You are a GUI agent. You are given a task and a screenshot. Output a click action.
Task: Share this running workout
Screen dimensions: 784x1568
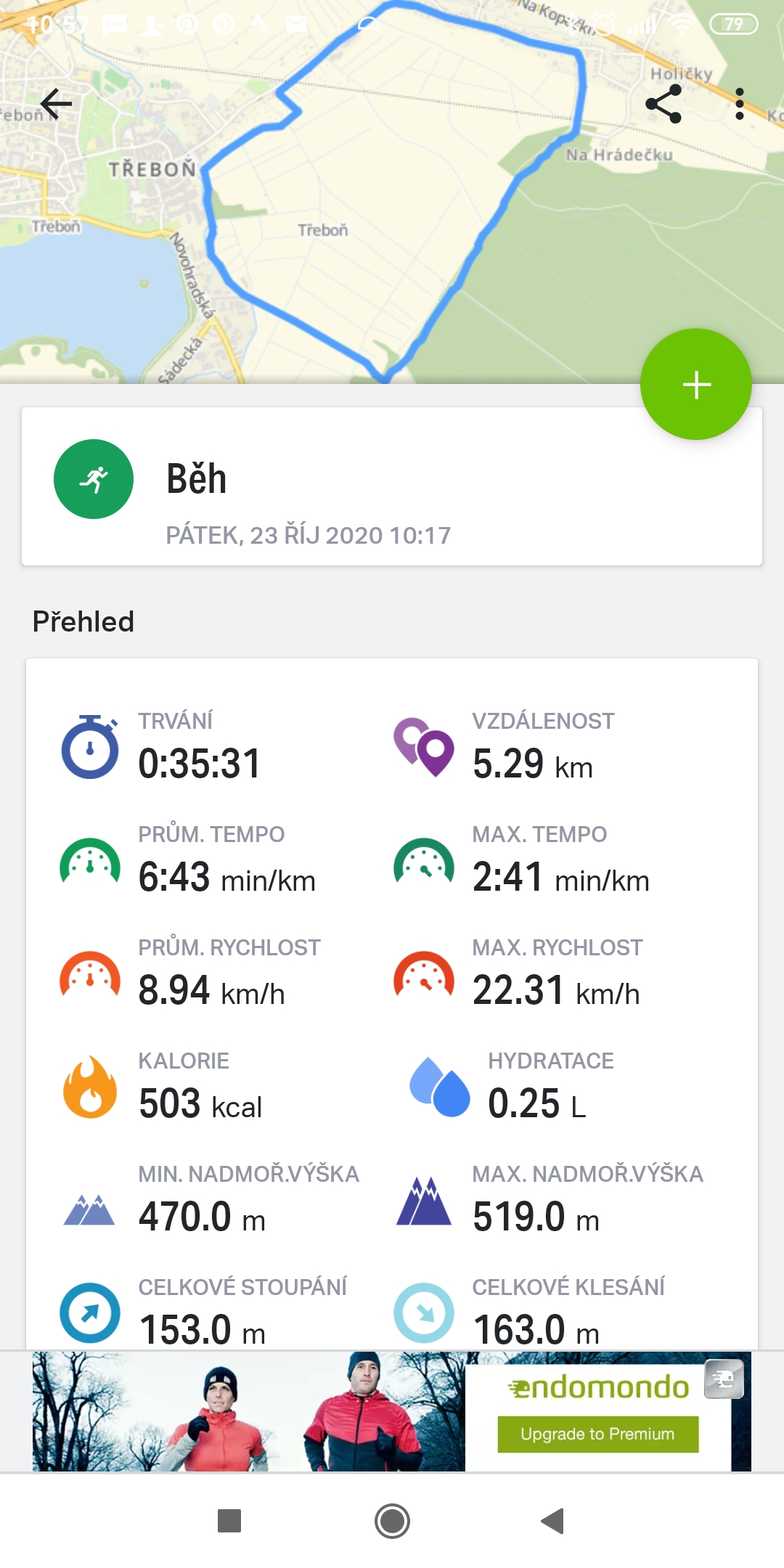(x=663, y=104)
